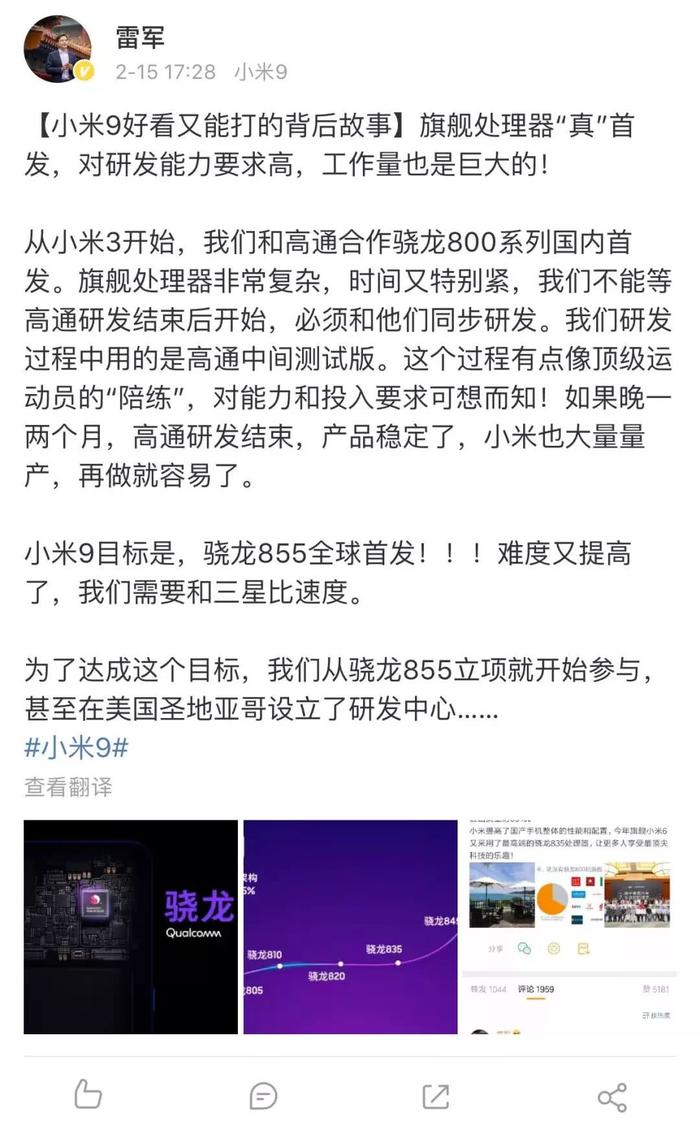Like this post with the thumbs-up icon
The width and height of the screenshot is (700, 1134).
pyautogui.click(x=88, y=1095)
